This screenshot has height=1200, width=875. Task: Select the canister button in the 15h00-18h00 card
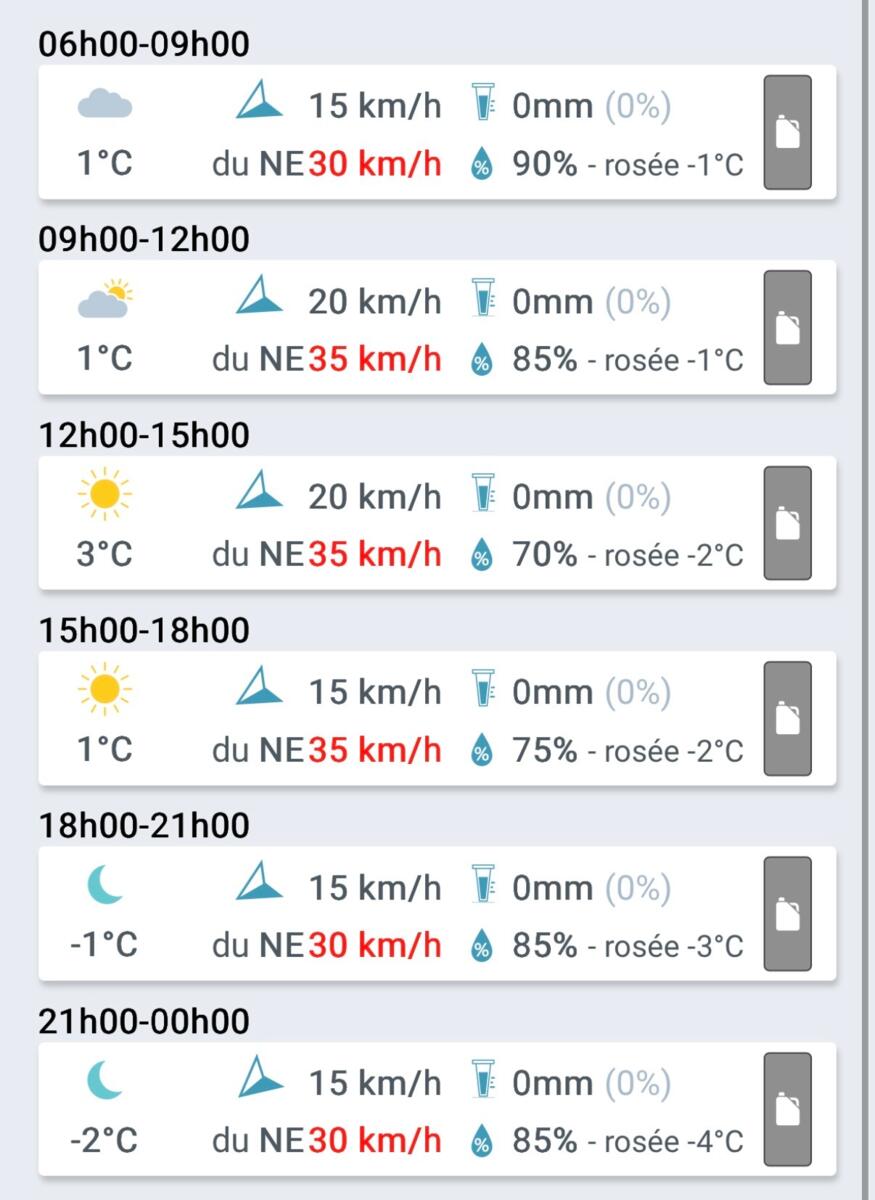point(787,719)
